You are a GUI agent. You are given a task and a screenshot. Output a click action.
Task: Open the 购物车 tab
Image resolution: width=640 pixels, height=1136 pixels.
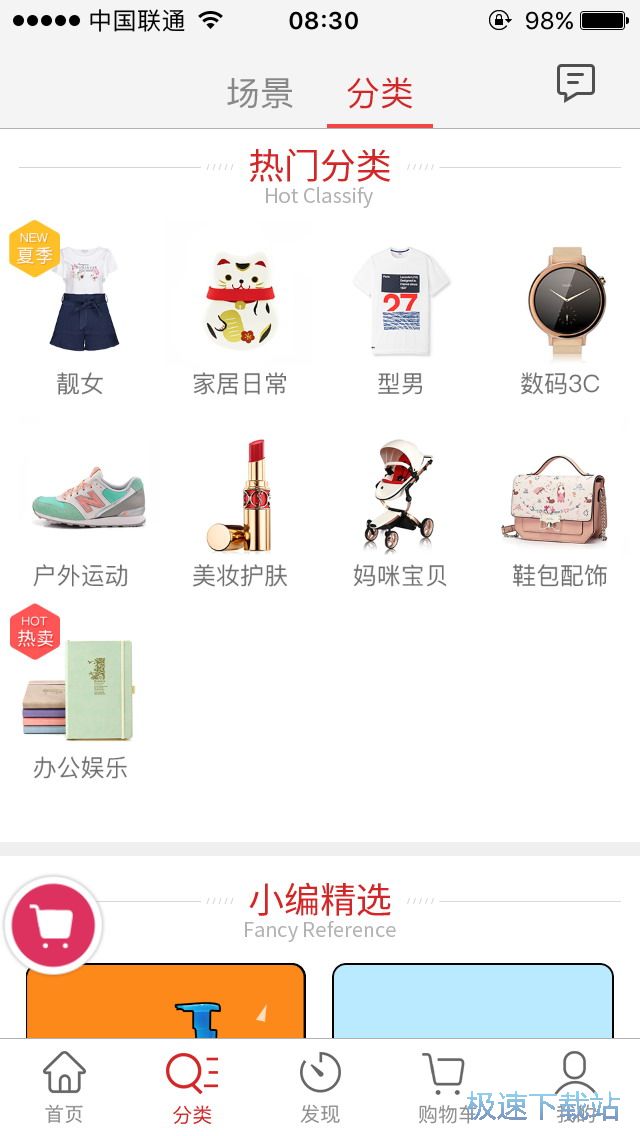coord(445,1087)
